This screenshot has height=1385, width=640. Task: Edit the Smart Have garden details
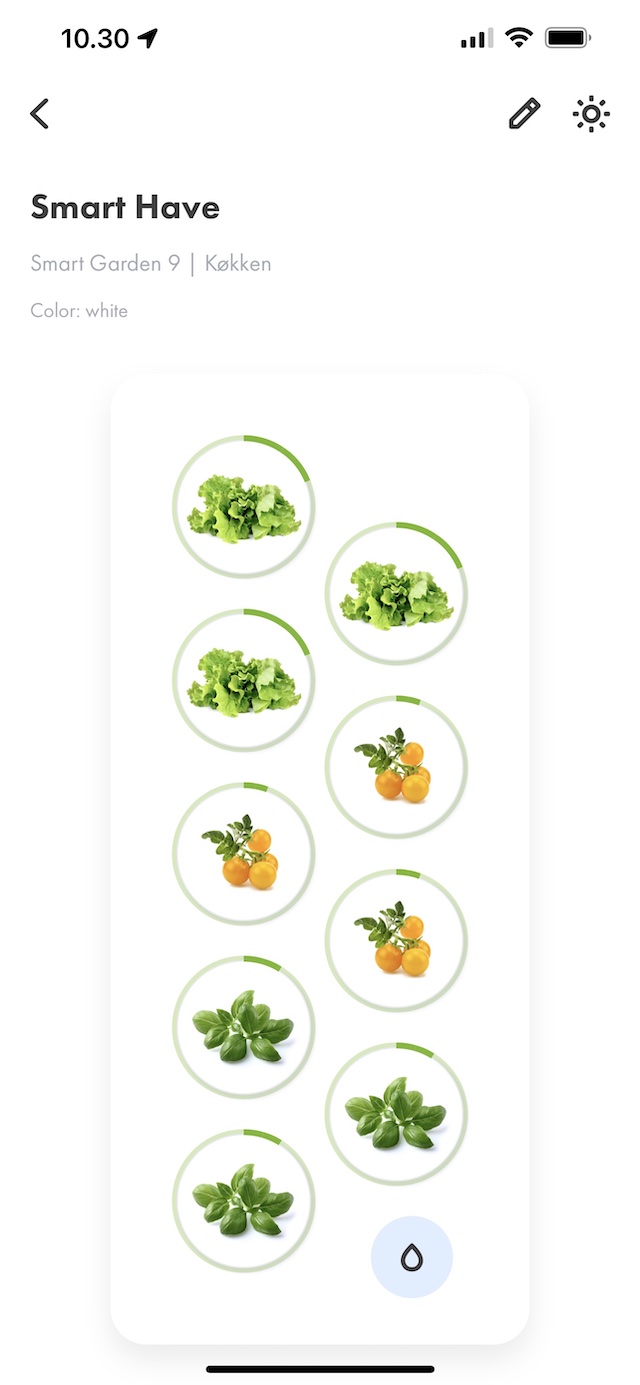point(524,114)
